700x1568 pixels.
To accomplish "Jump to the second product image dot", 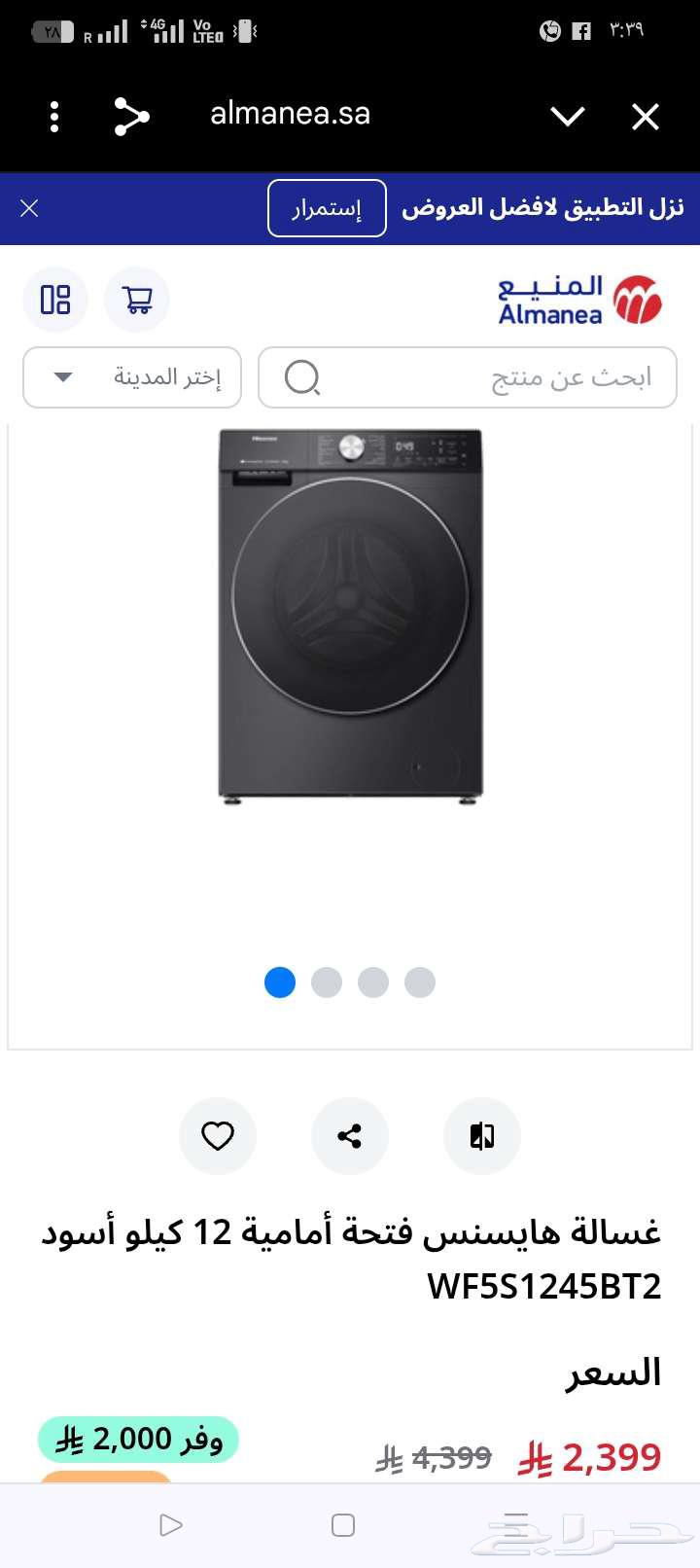I will pos(327,982).
